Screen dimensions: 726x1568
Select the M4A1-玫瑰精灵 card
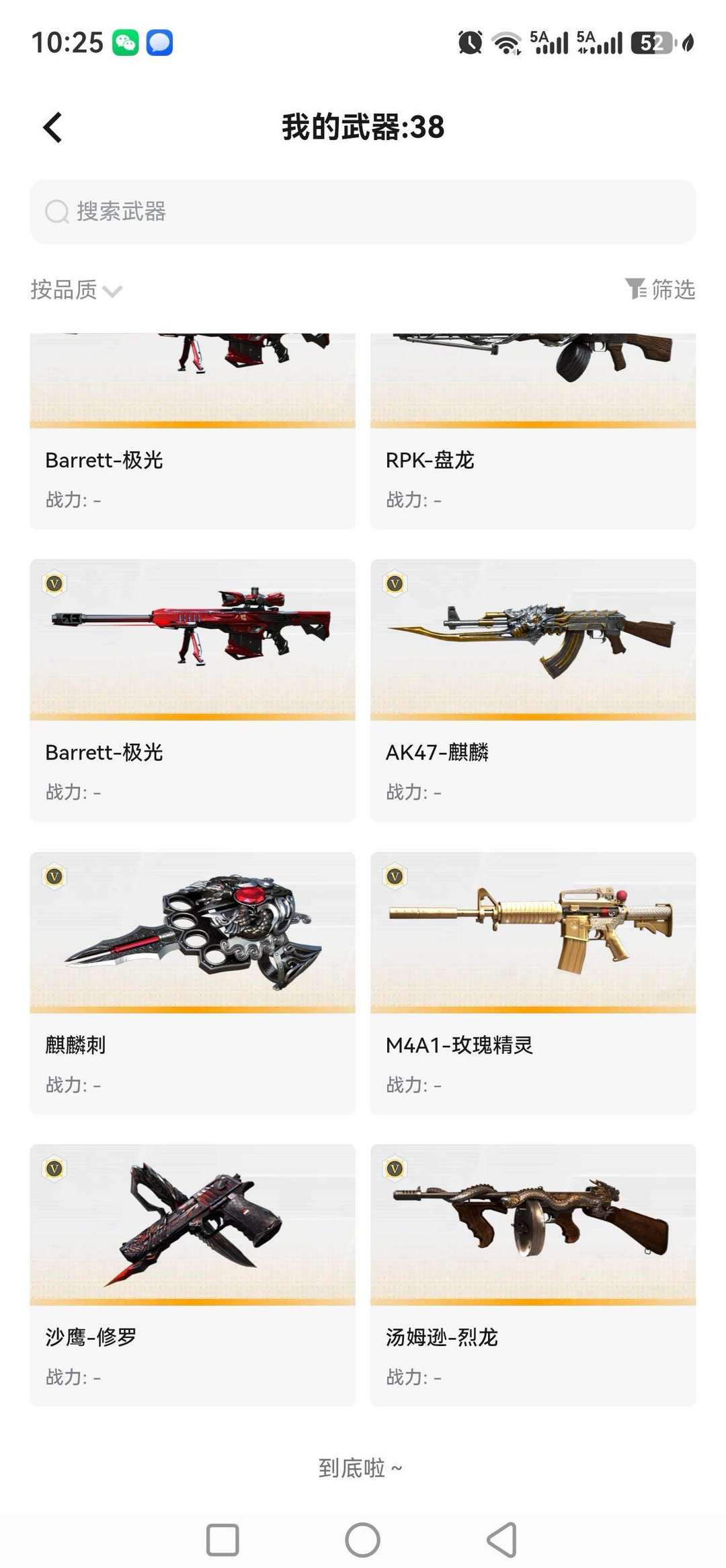pyautogui.click(x=533, y=983)
